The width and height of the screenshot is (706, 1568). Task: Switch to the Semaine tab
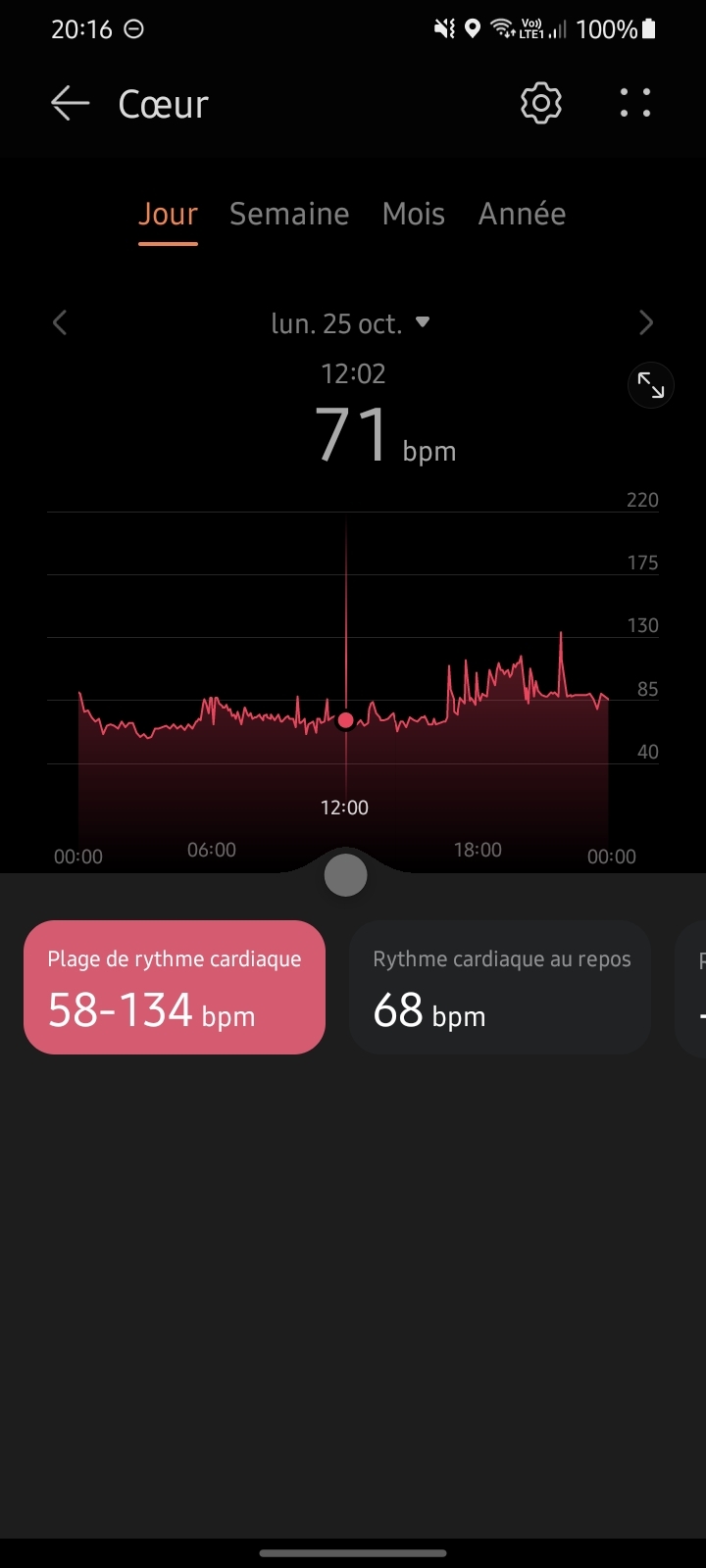tap(289, 214)
